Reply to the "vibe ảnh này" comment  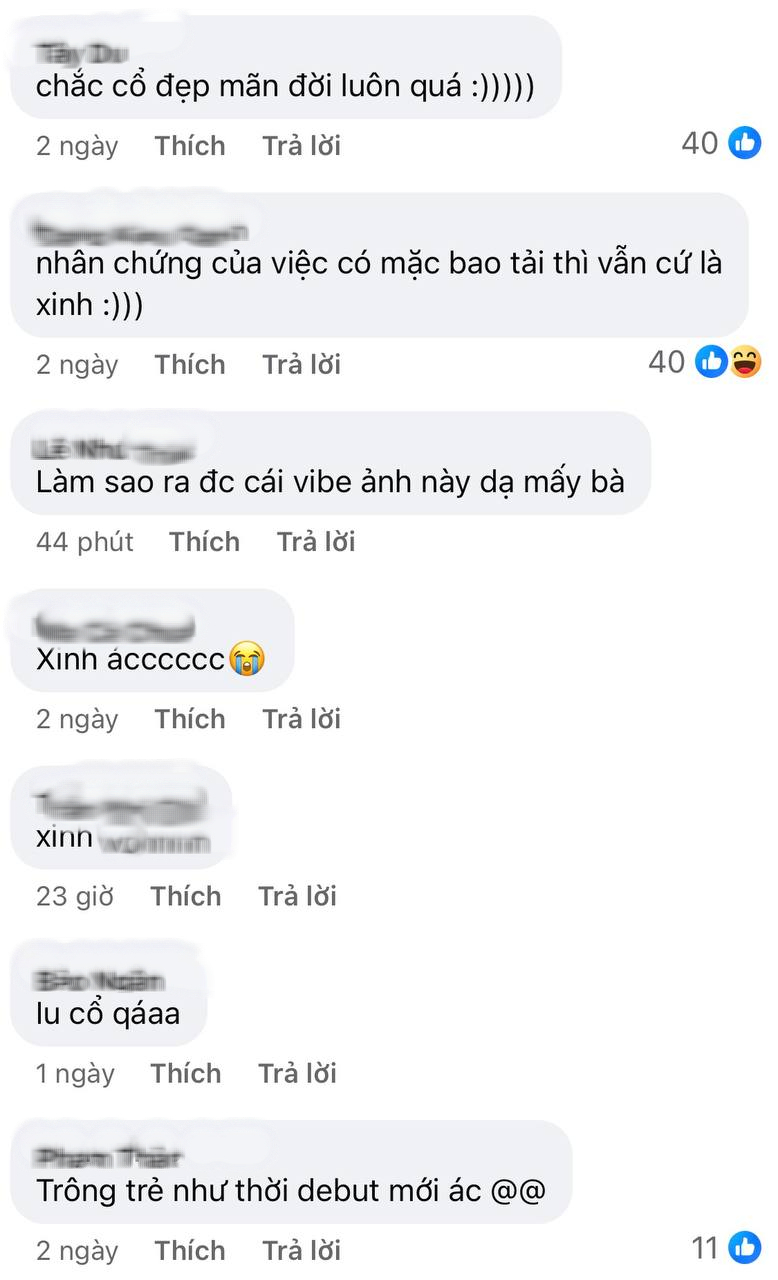point(316,542)
